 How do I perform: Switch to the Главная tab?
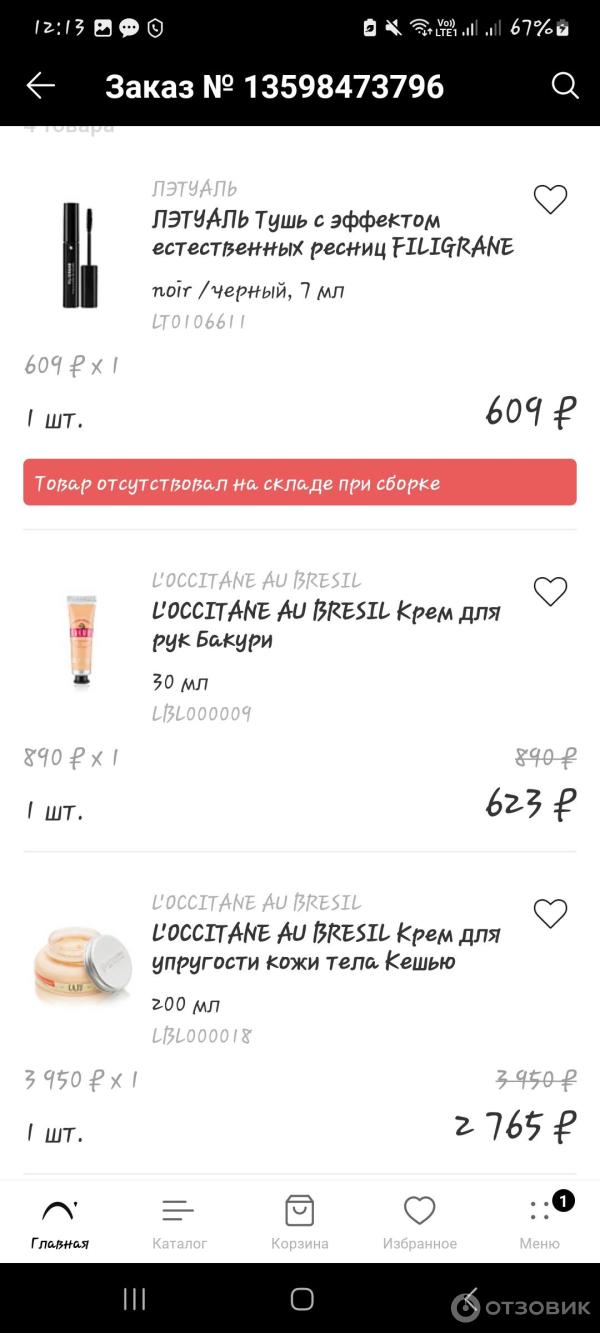60,1222
